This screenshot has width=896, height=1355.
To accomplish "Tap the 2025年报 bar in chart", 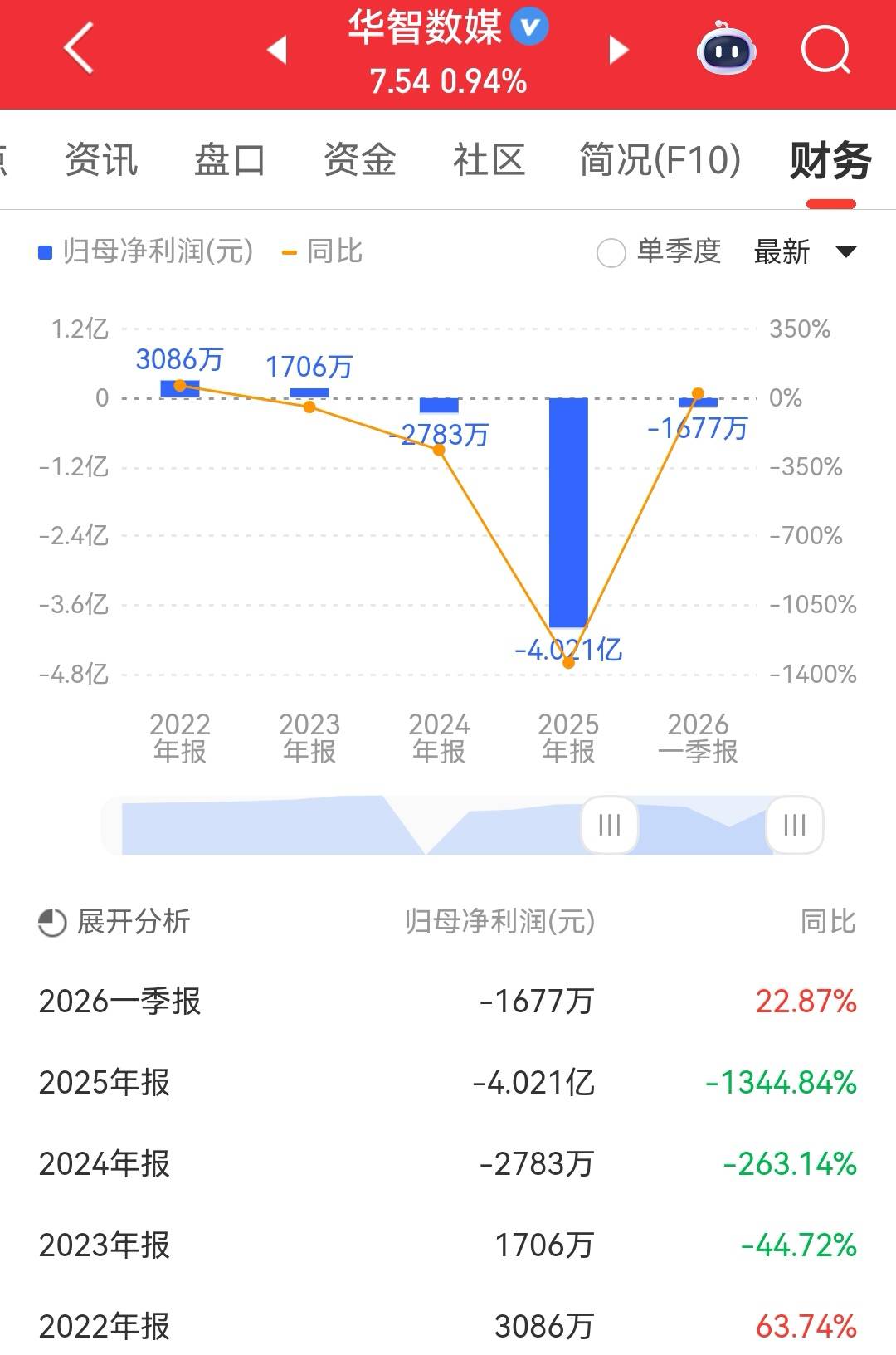I will point(568,513).
